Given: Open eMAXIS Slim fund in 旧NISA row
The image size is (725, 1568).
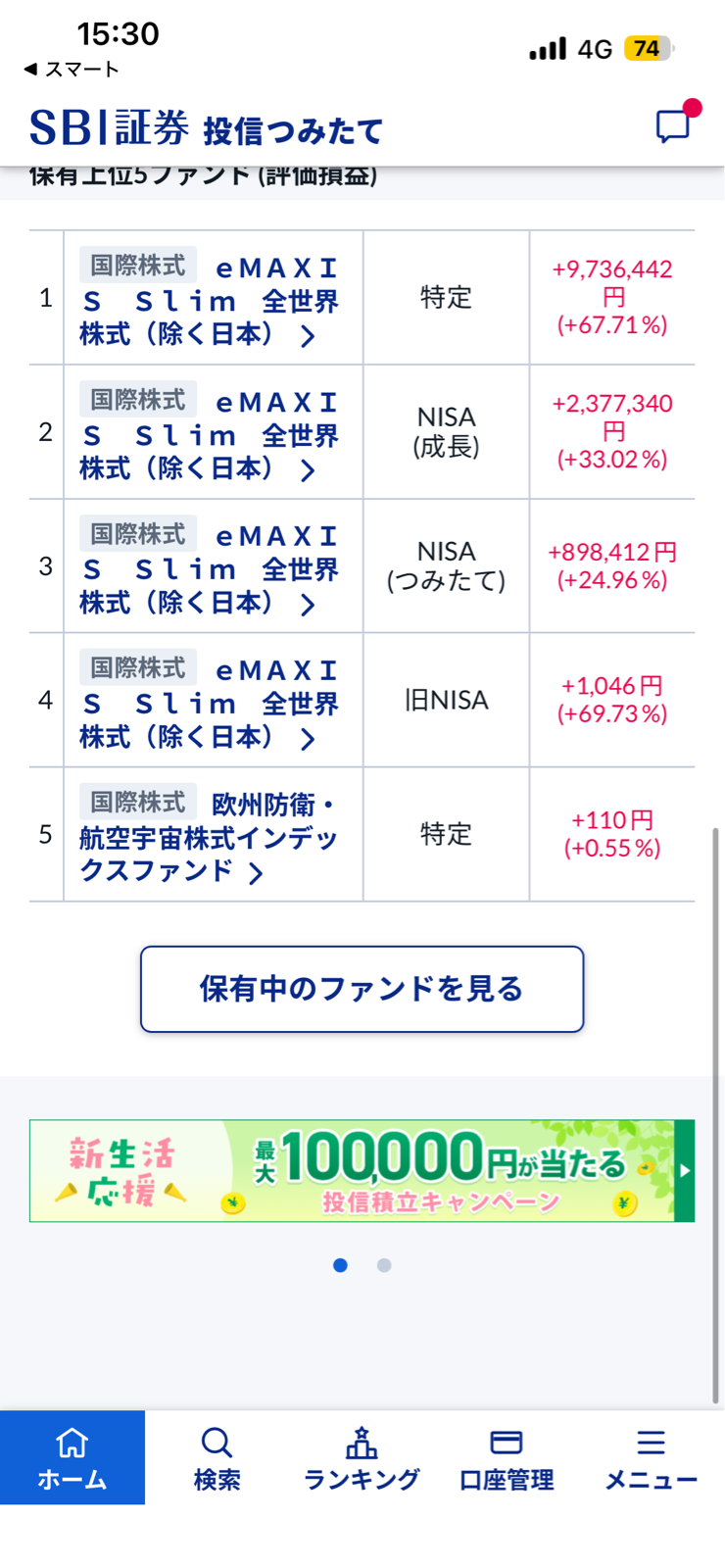Looking at the screenshot, I should pos(211,703).
